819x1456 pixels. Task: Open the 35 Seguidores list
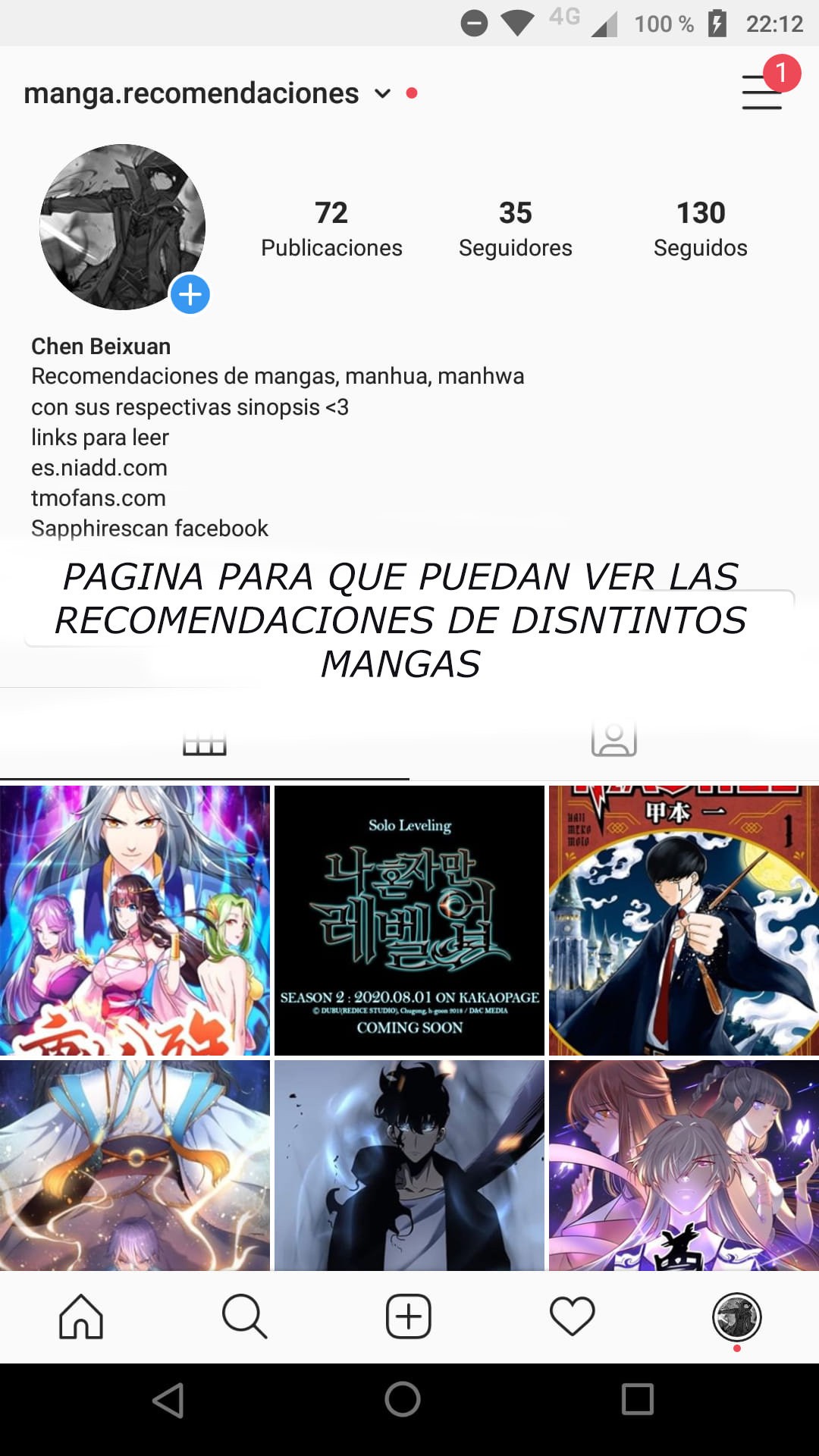click(515, 228)
